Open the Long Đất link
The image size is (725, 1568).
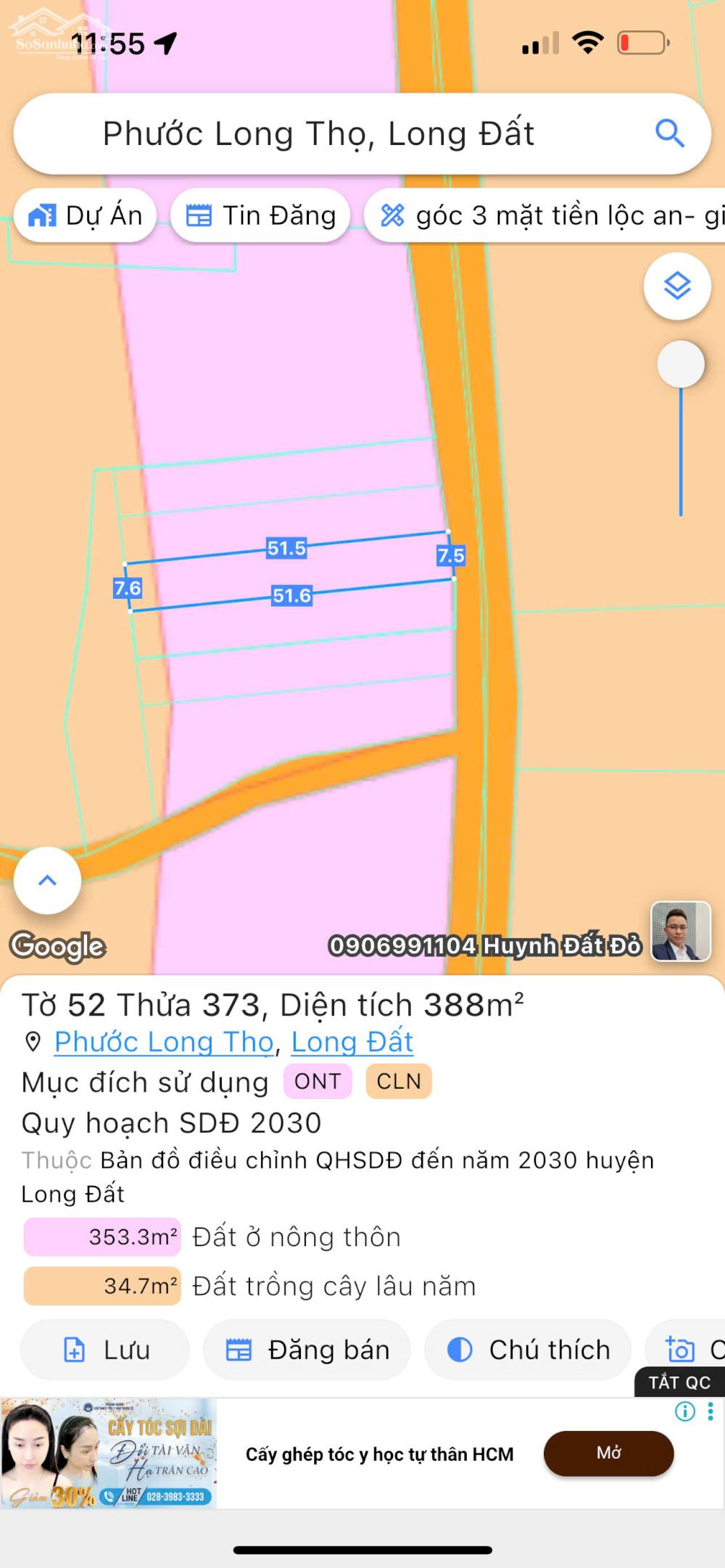click(353, 1042)
